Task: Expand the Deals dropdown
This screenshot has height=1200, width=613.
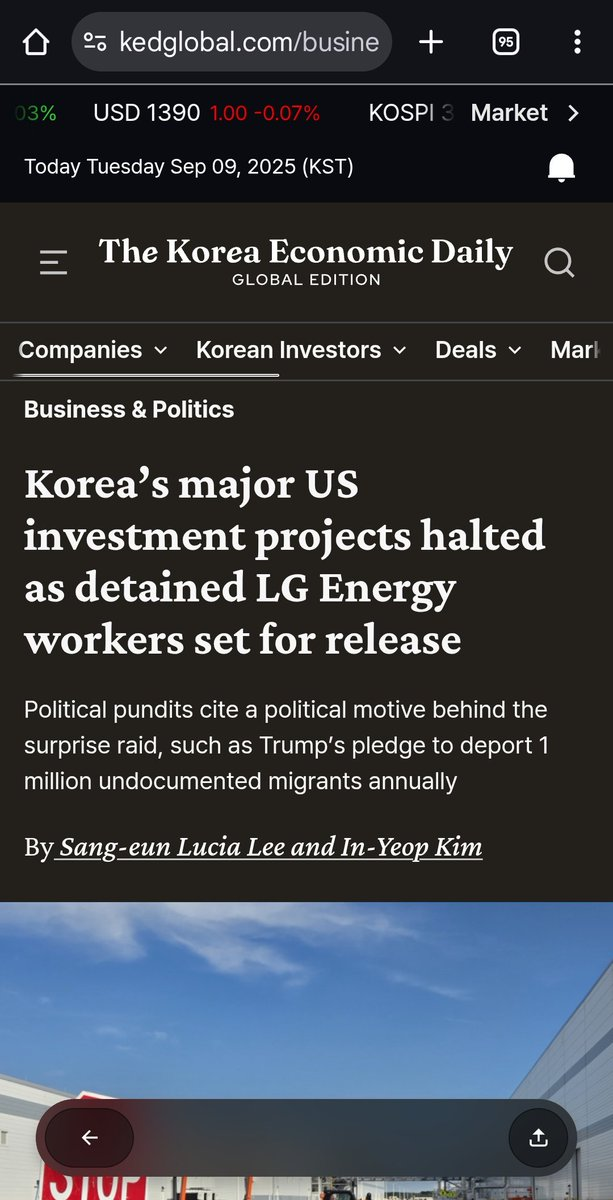Action: point(478,350)
